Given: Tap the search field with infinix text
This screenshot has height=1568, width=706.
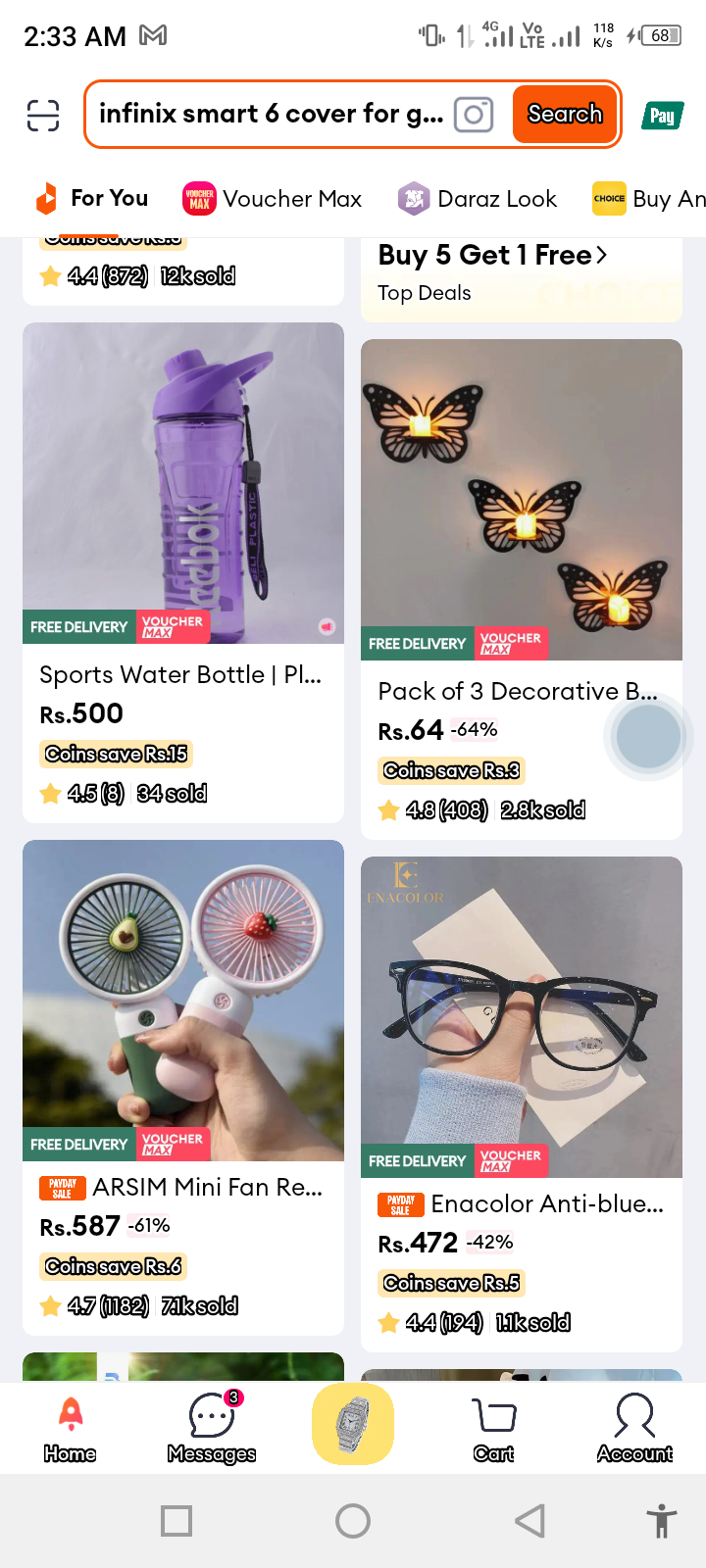Looking at the screenshot, I should [270, 115].
